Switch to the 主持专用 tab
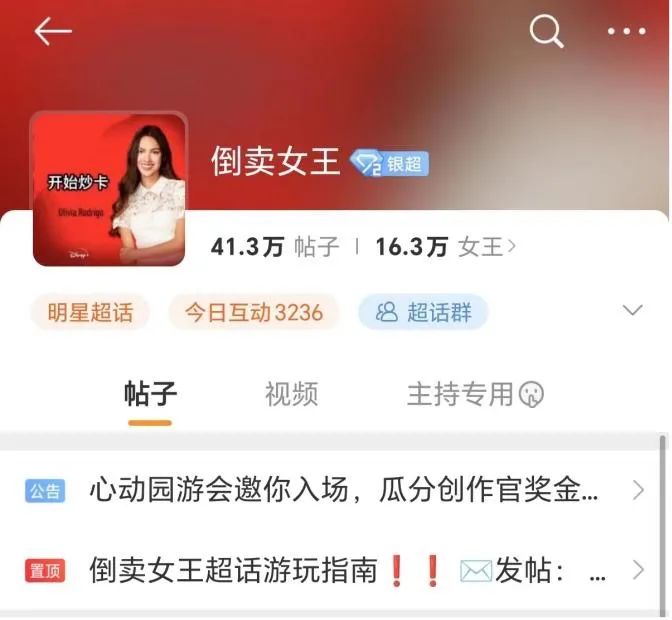The height and width of the screenshot is (620, 672). coord(474,394)
